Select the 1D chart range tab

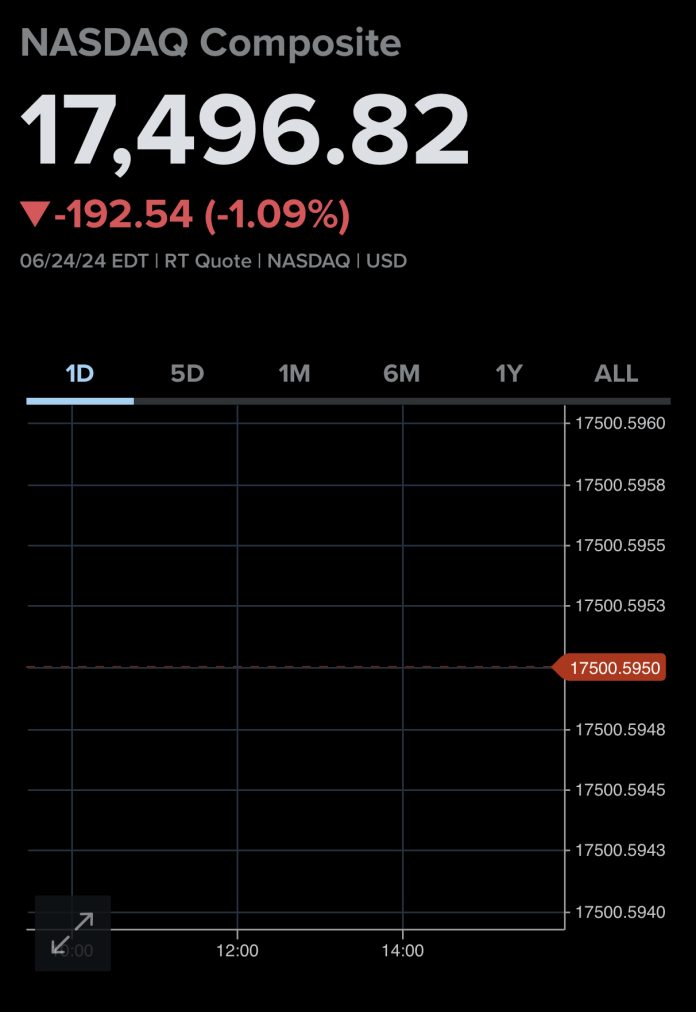[79, 374]
